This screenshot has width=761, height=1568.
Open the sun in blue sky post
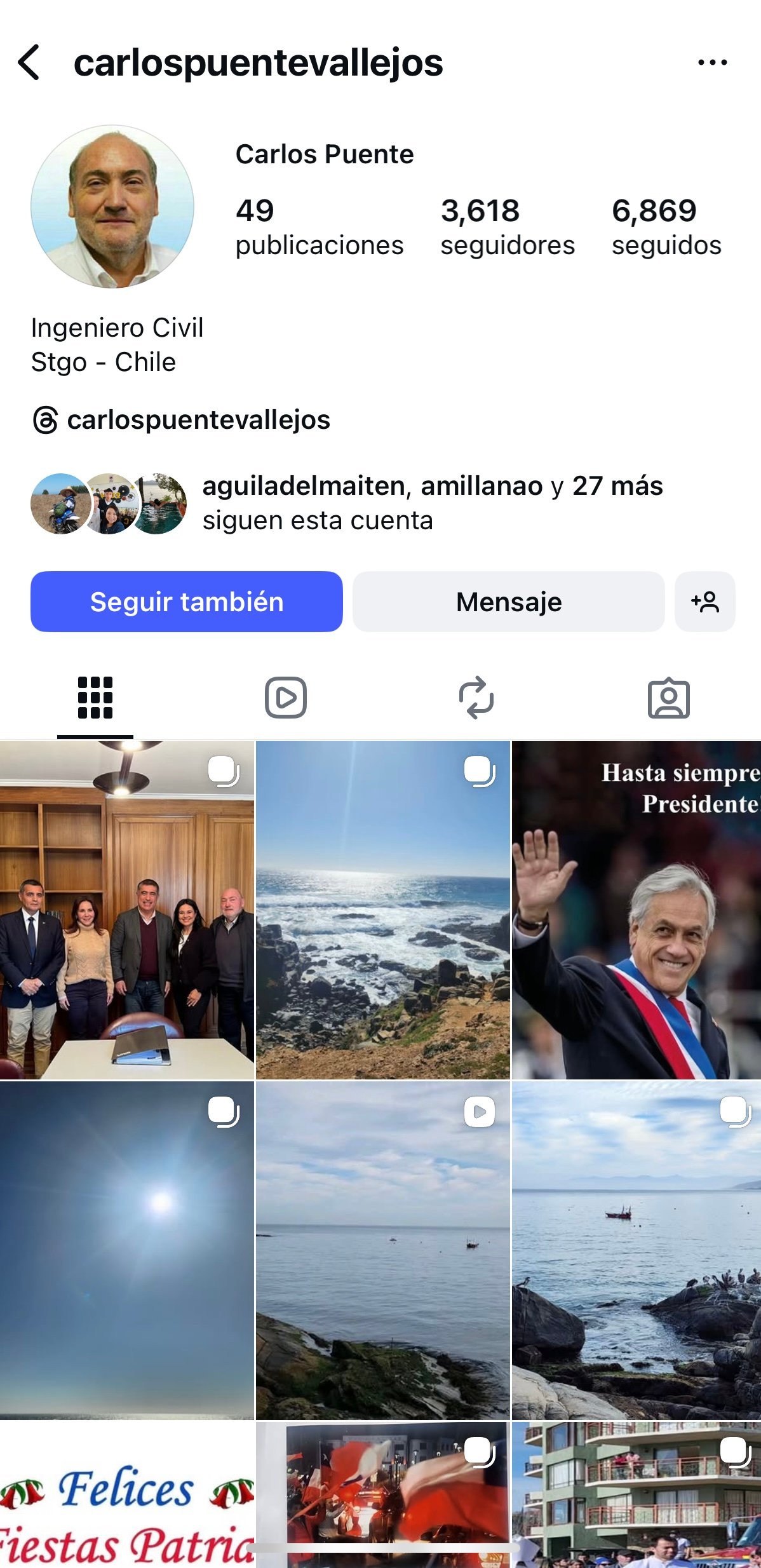tap(126, 1250)
